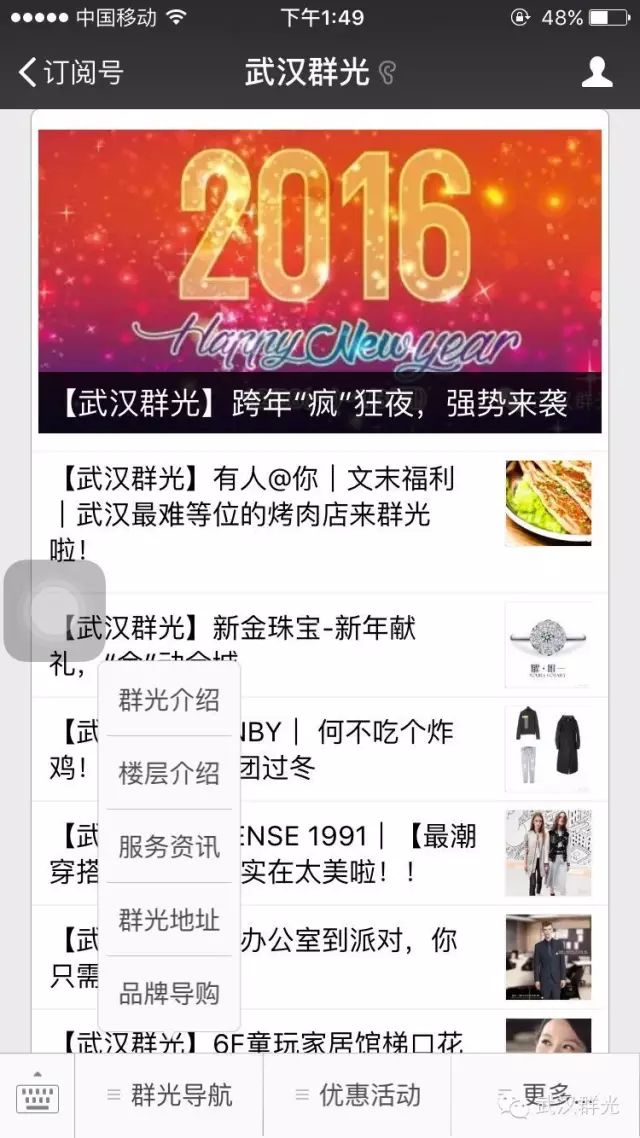This screenshot has height=1138, width=640.
Task: Open the 更多 bottom menu
Action: pyautogui.click(x=546, y=1096)
